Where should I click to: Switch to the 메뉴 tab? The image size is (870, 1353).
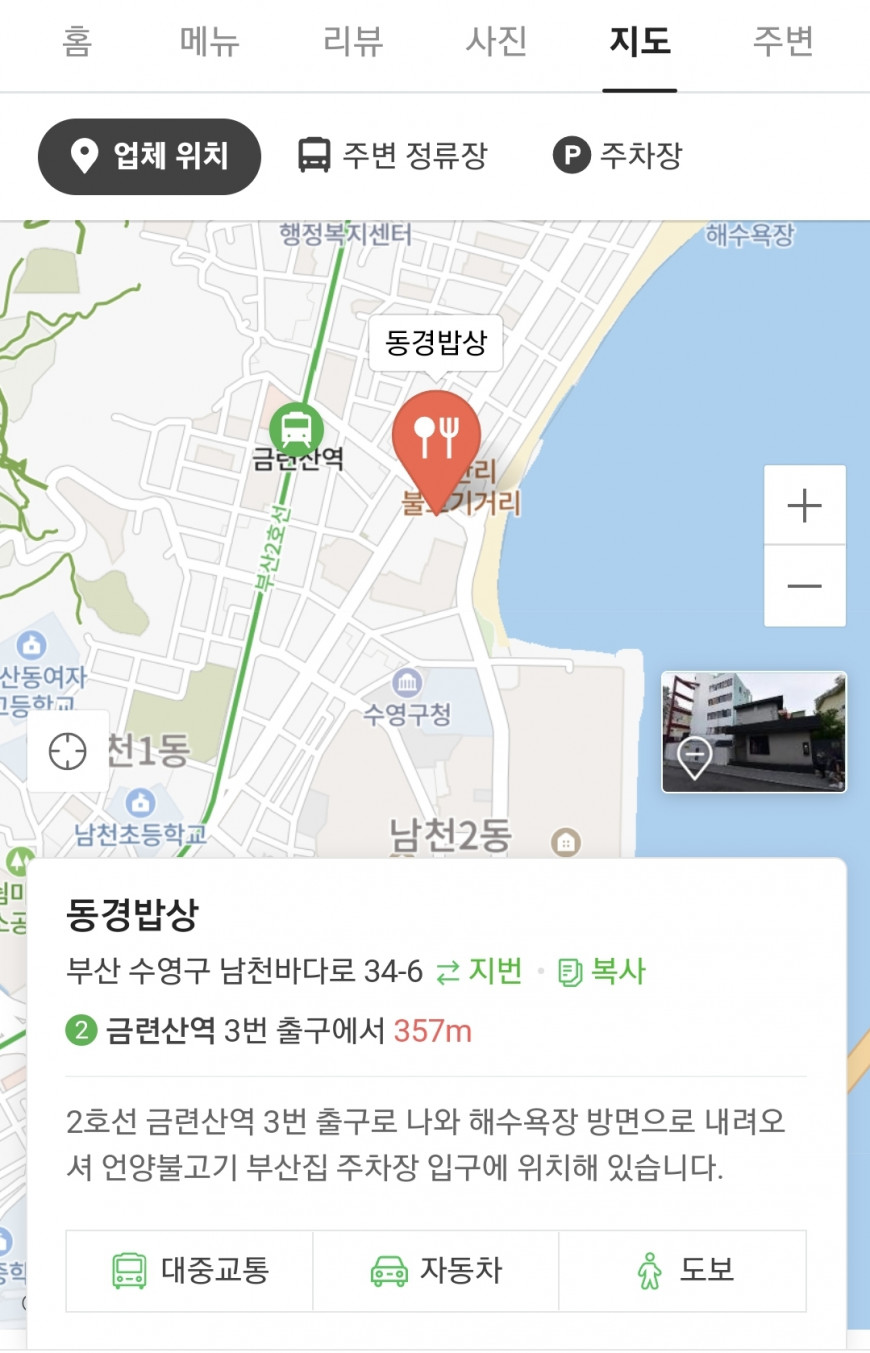211,42
